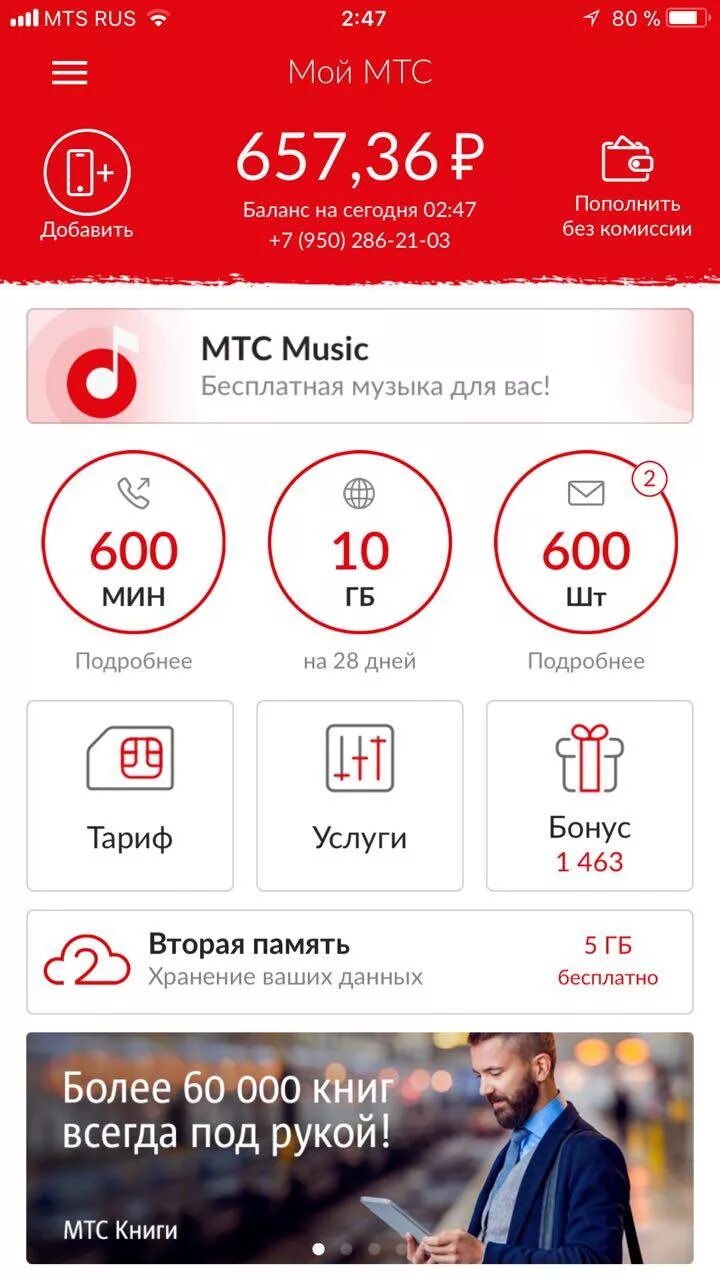Open the Тариф tile

(130, 795)
